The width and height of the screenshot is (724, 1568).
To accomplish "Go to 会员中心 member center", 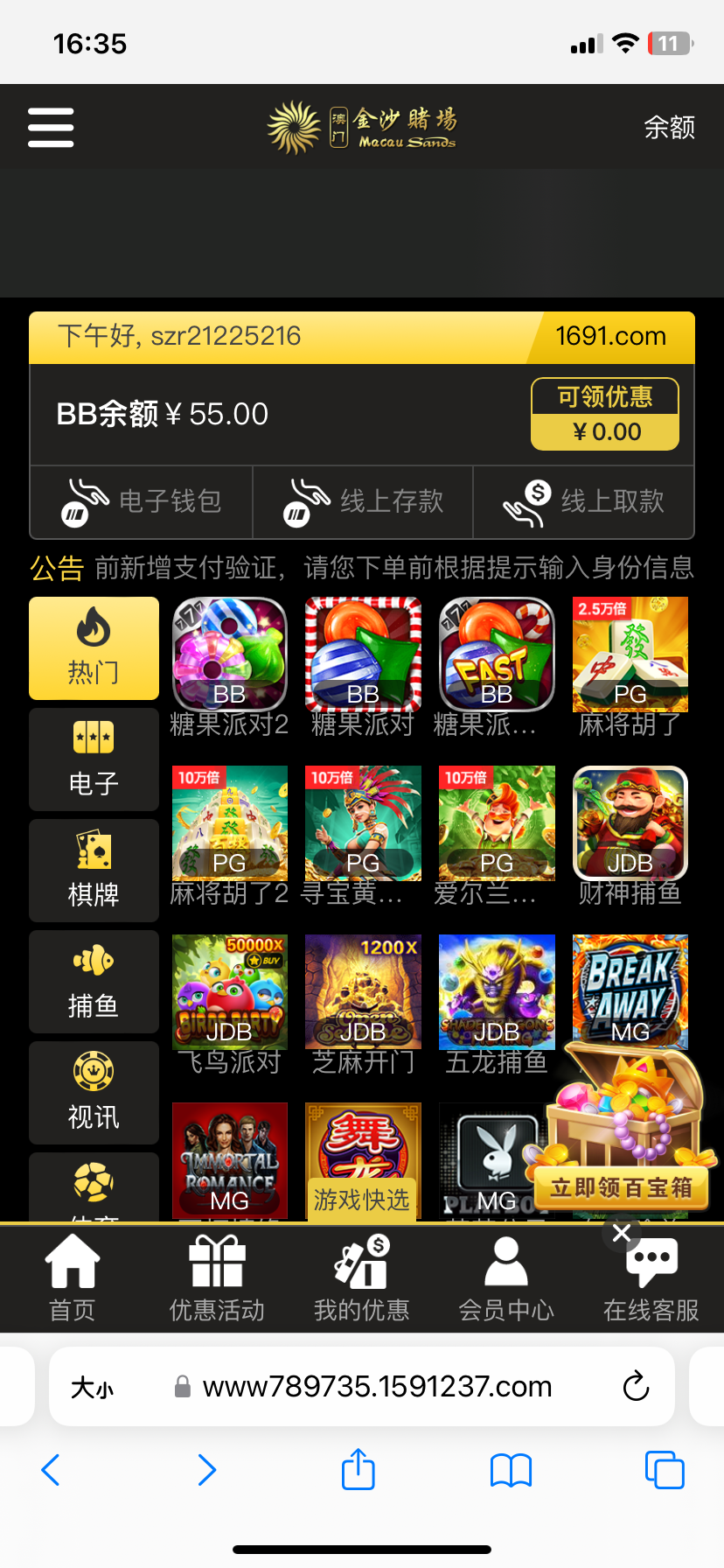I will pyautogui.click(x=506, y=1279).
